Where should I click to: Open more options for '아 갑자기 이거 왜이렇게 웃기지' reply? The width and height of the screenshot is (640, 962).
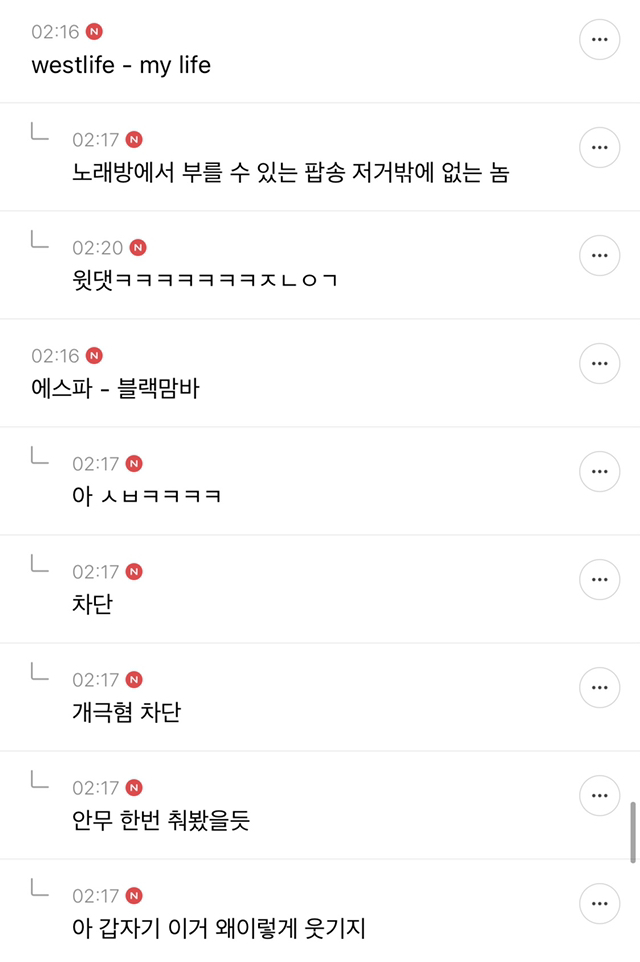point(600,903)
